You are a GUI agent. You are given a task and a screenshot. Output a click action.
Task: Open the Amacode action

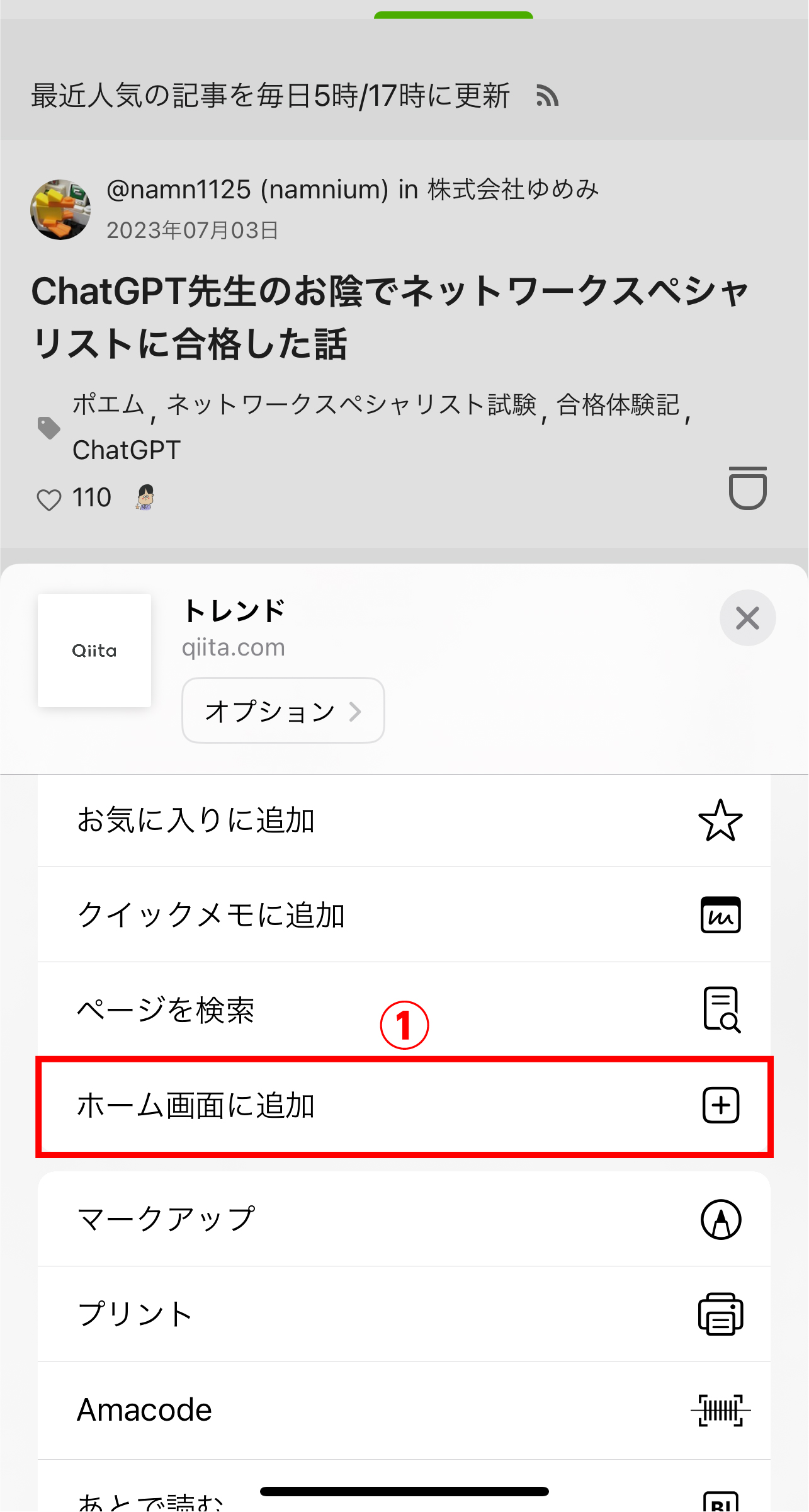click(404, 1410)
